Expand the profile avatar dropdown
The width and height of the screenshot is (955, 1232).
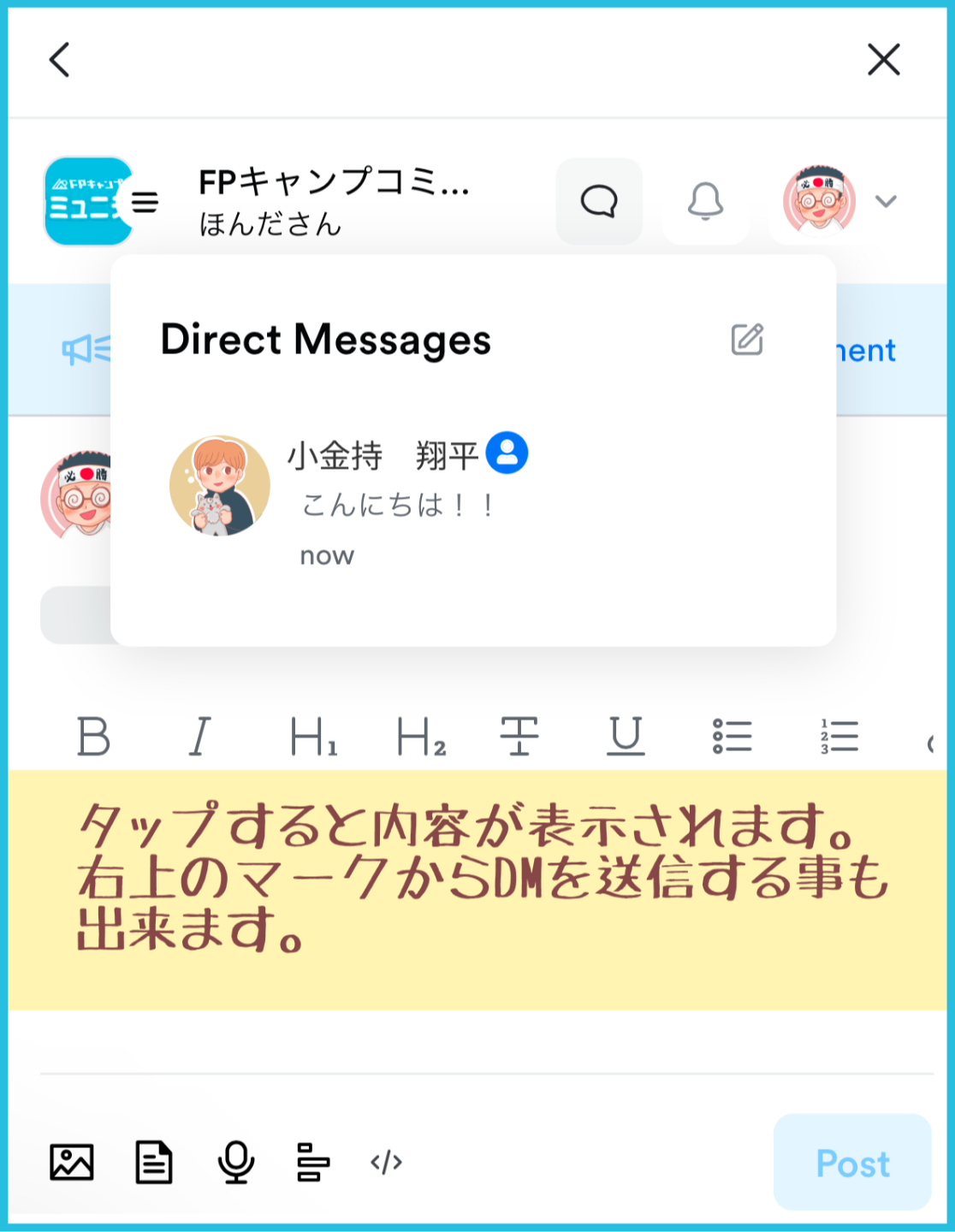(x=886, y=201)
